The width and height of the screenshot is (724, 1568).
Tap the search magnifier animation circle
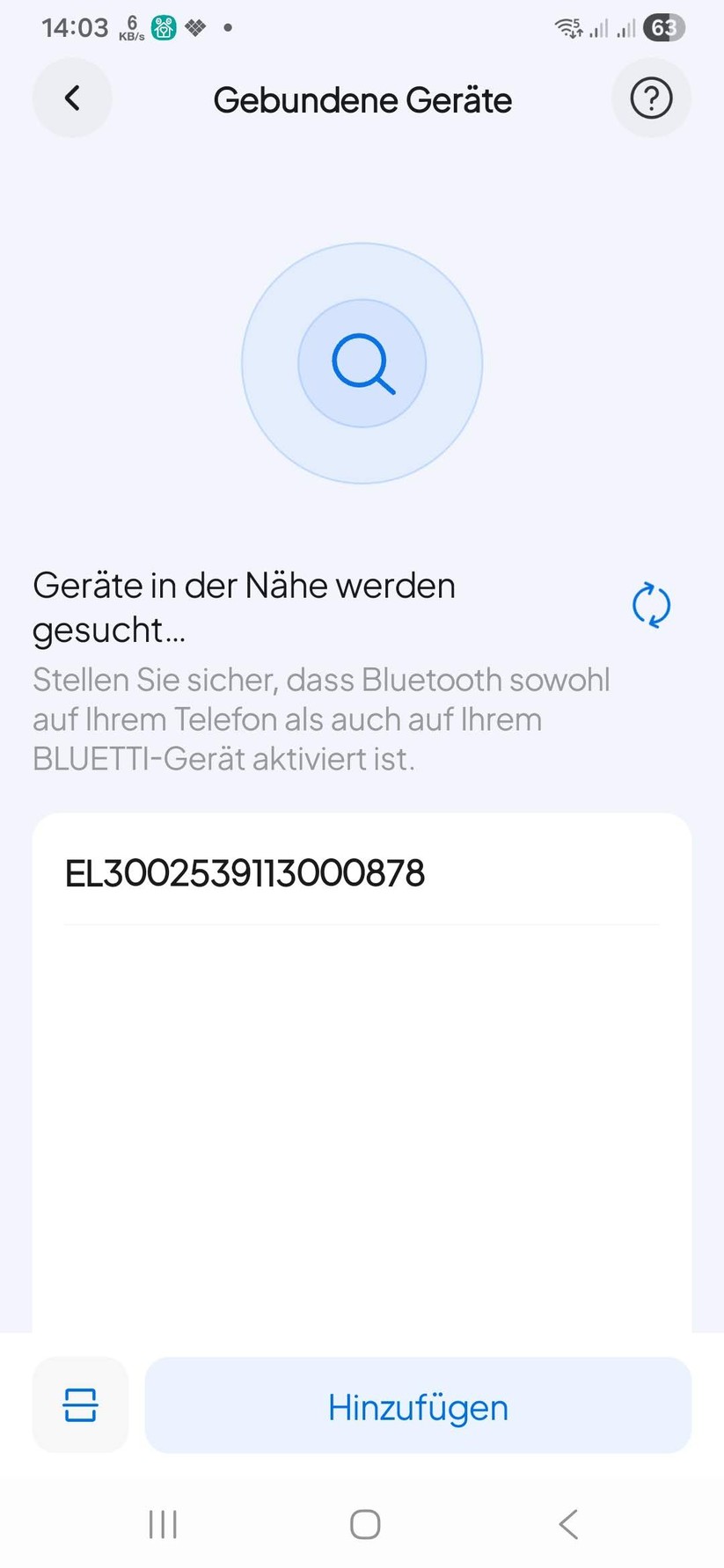tap(362, 363)
